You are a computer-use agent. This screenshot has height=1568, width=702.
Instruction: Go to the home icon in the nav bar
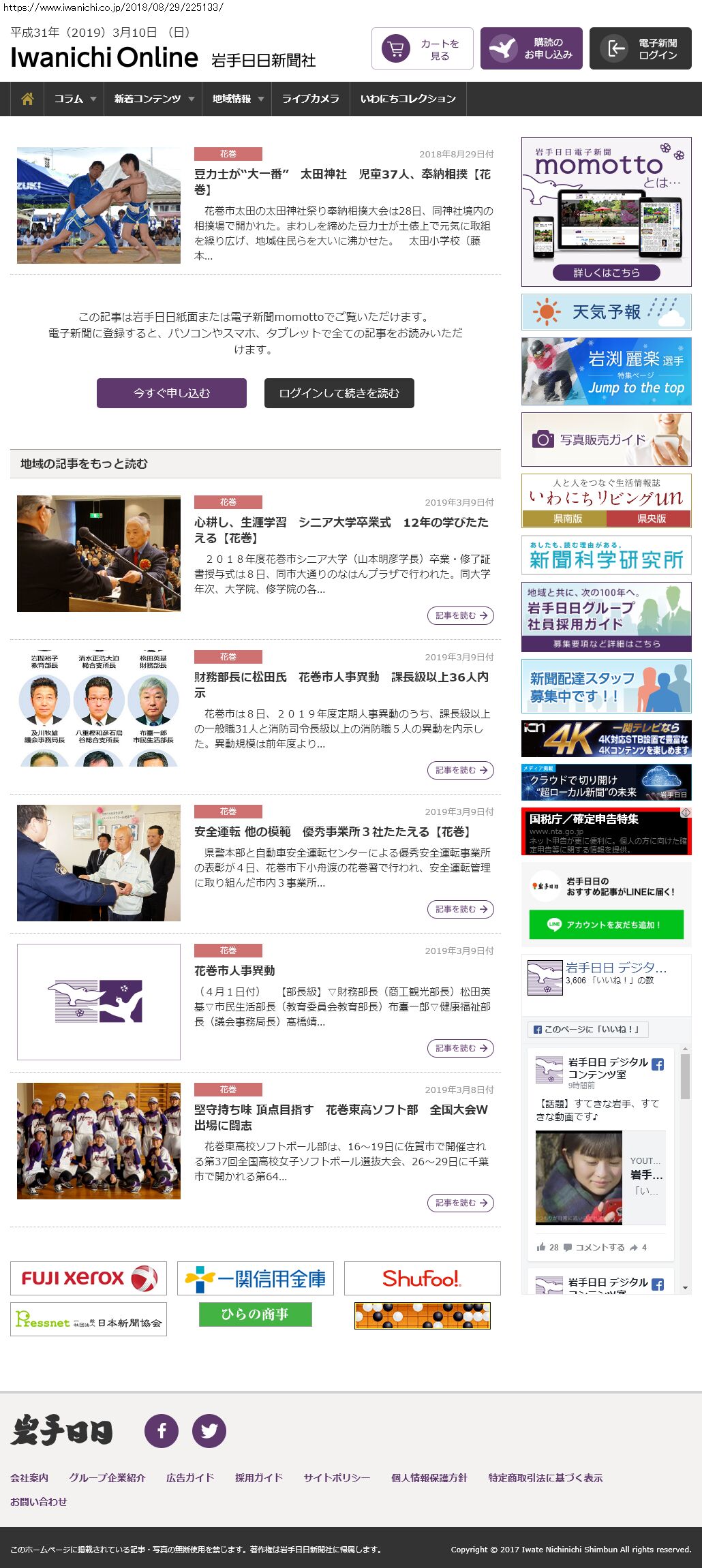click(27, 99)
